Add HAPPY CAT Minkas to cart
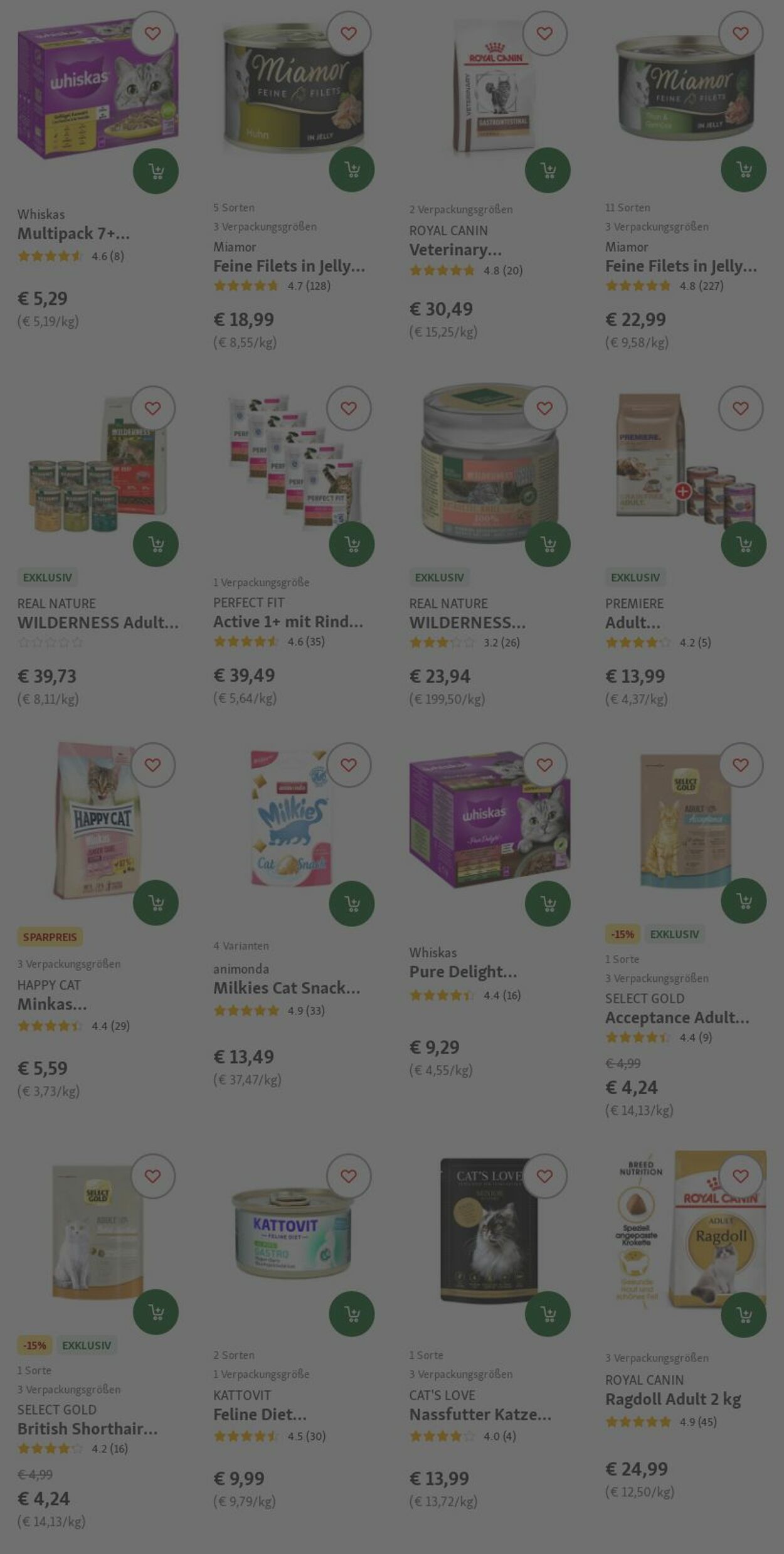Image resolution: width=784 pixels, height=1554 pixels. 156,903
